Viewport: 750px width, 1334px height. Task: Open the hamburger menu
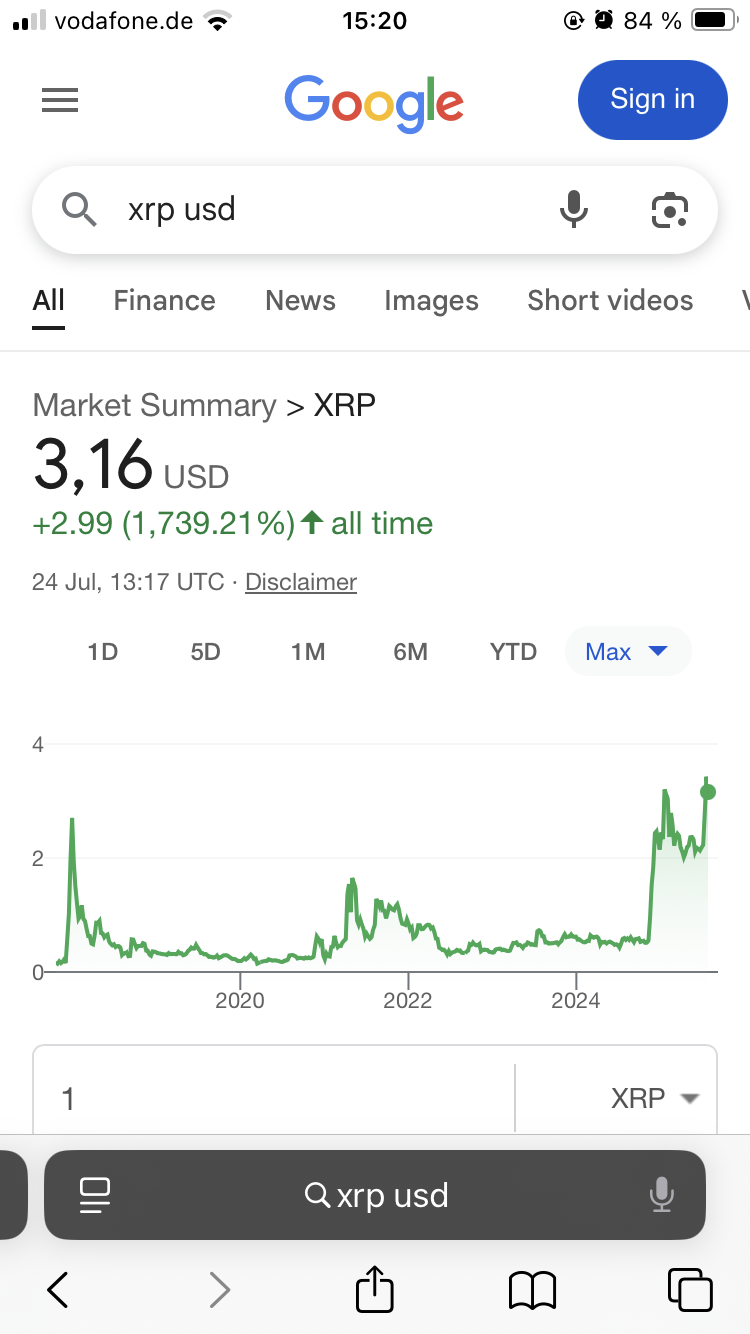(x=60, y=100)
